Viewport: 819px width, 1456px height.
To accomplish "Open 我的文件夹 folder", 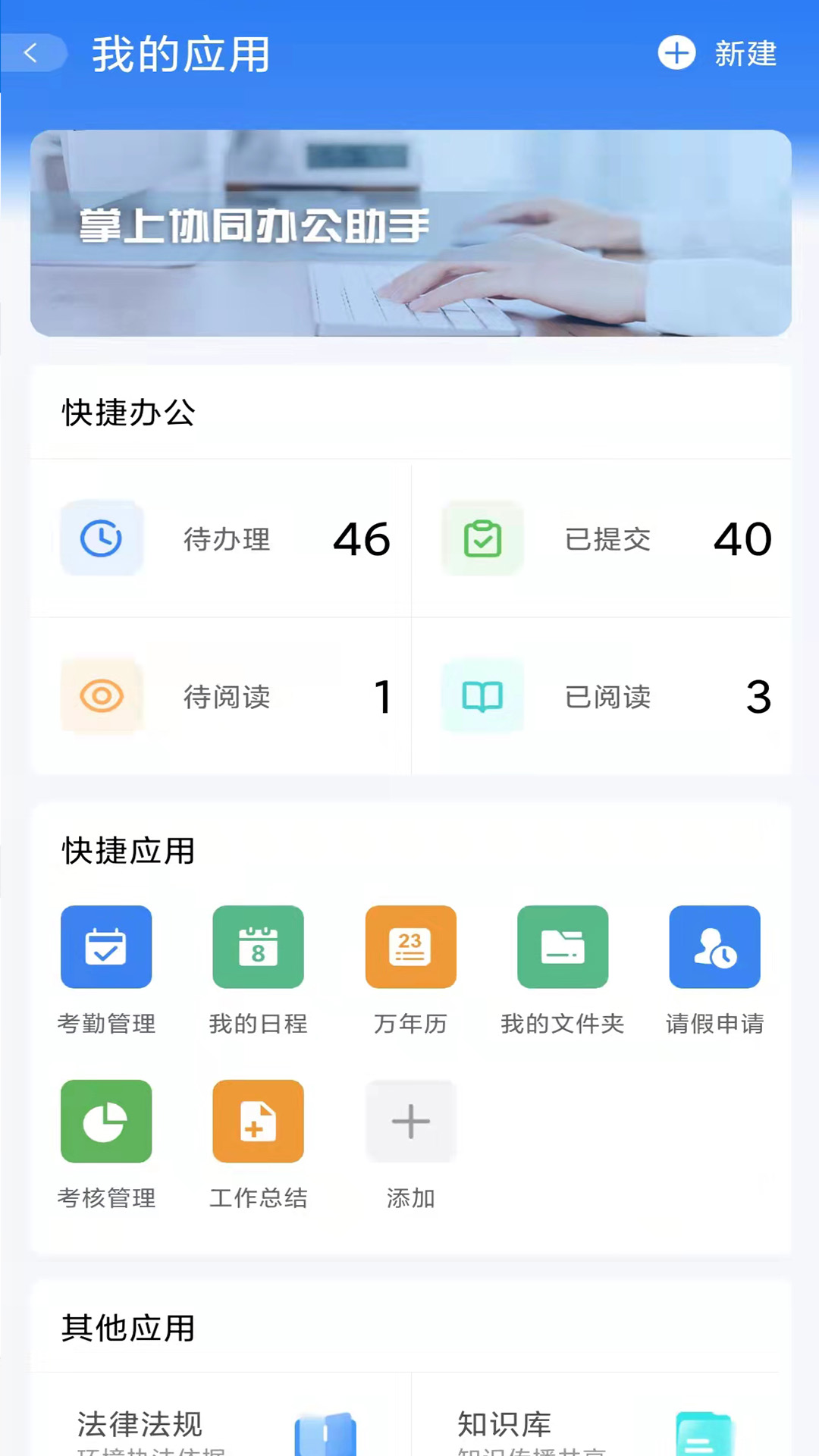I will tap(563, 971).
